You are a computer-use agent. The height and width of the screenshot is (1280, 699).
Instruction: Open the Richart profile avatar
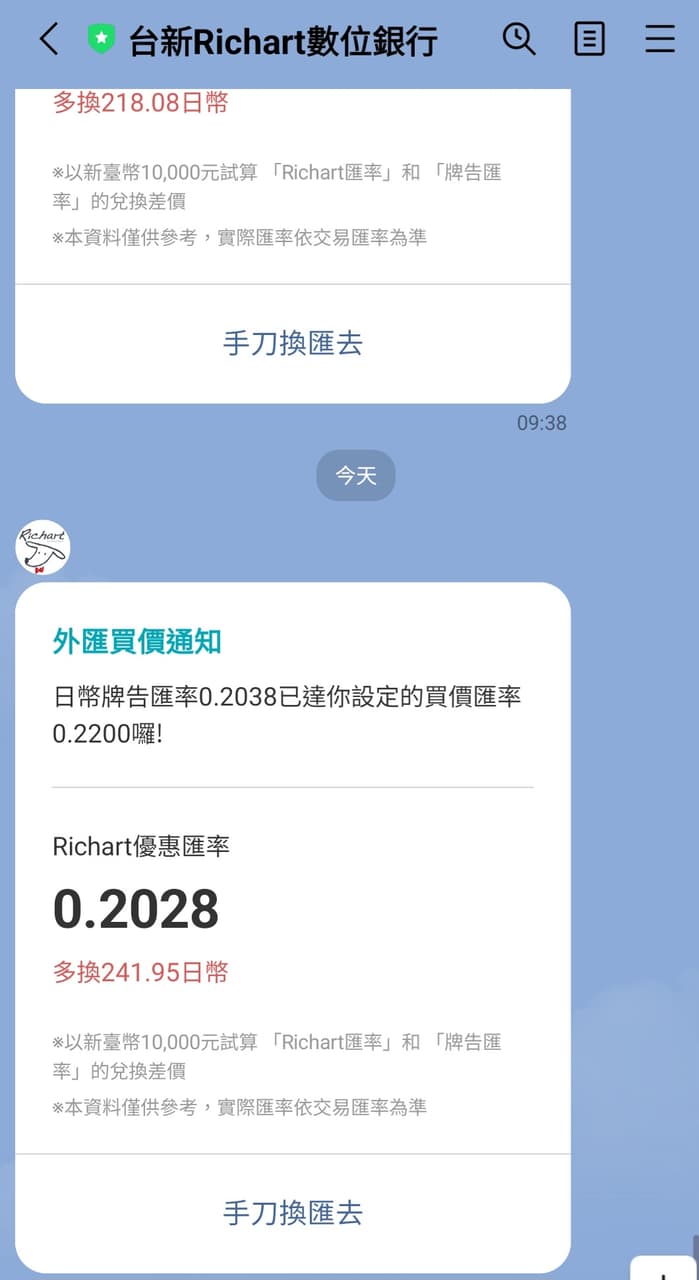[x=43, y=547]
